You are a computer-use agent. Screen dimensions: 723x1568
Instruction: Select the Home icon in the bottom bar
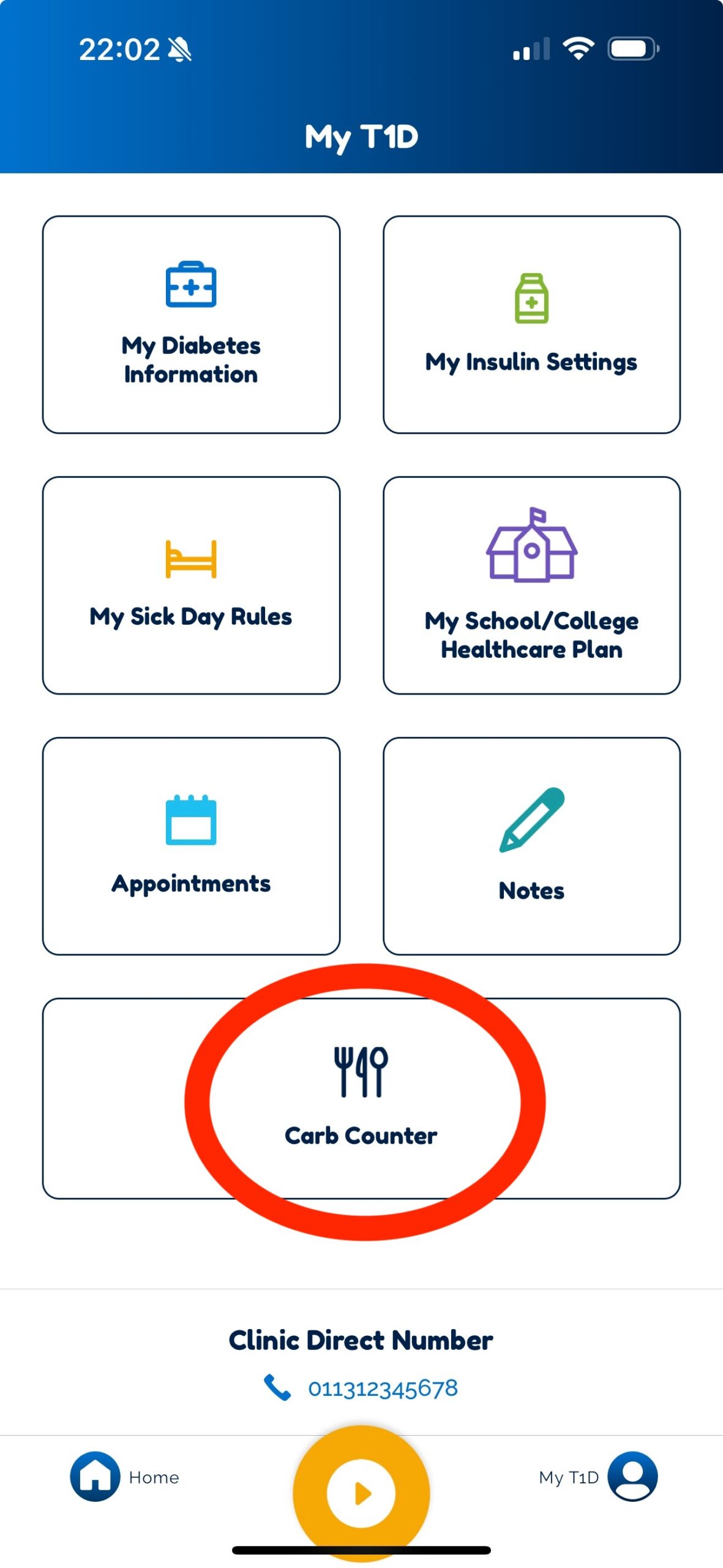(x=95, y=1477)
